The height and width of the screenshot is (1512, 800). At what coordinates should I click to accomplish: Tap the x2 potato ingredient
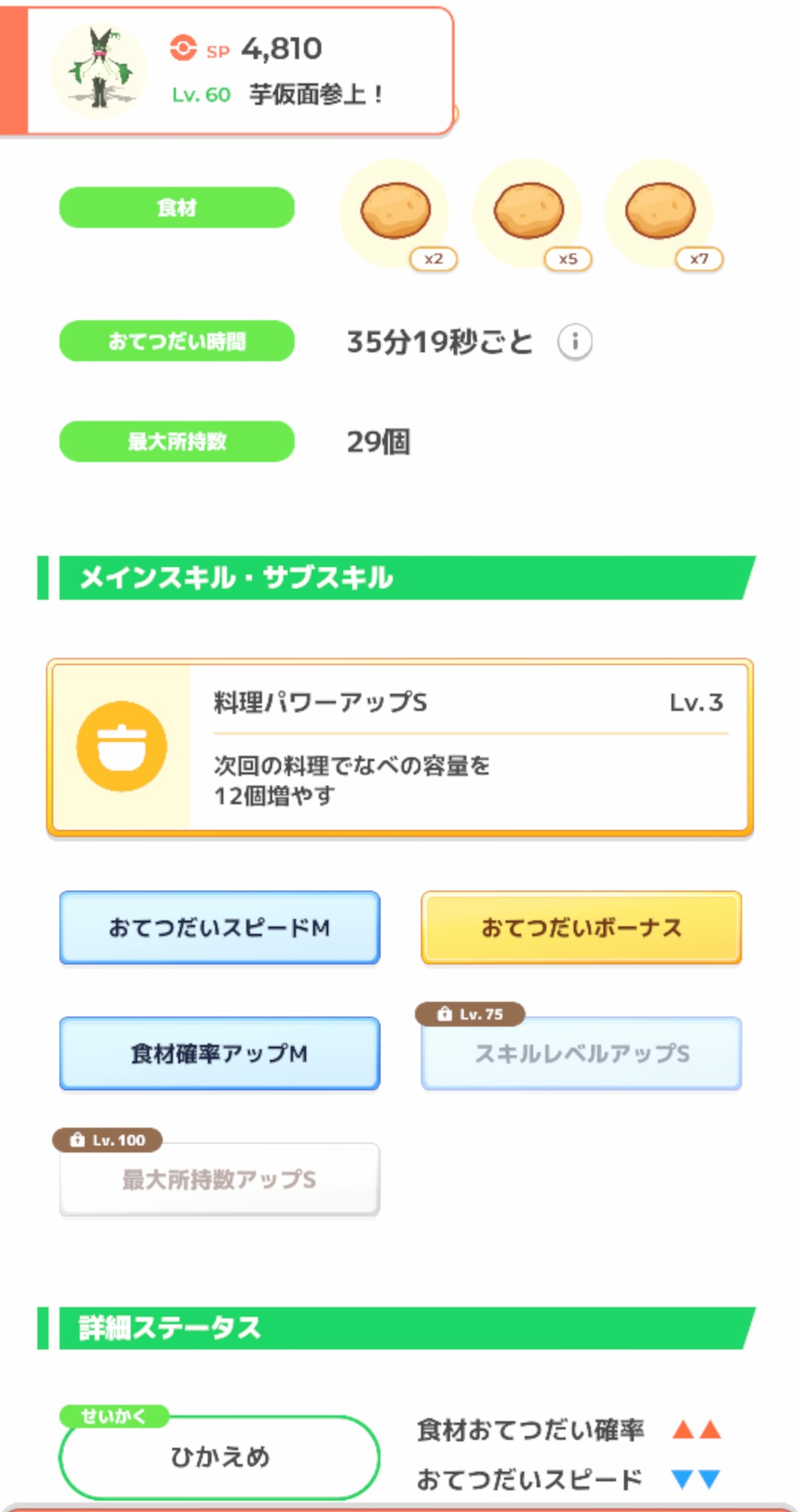396,213
